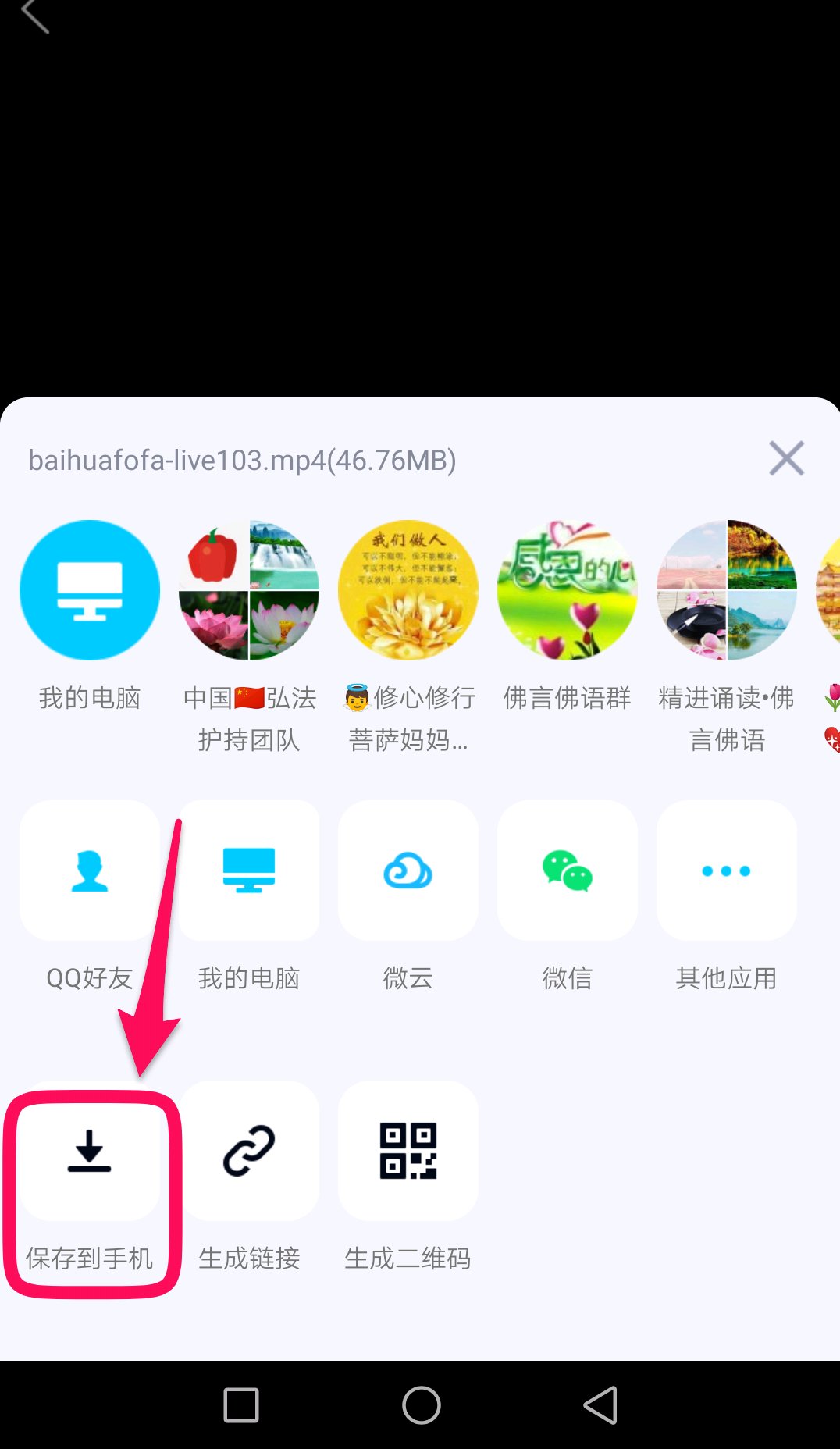Share to 中国弘法护持团队 group
The width and height of the screenshot is (840, 1449).
249,590
